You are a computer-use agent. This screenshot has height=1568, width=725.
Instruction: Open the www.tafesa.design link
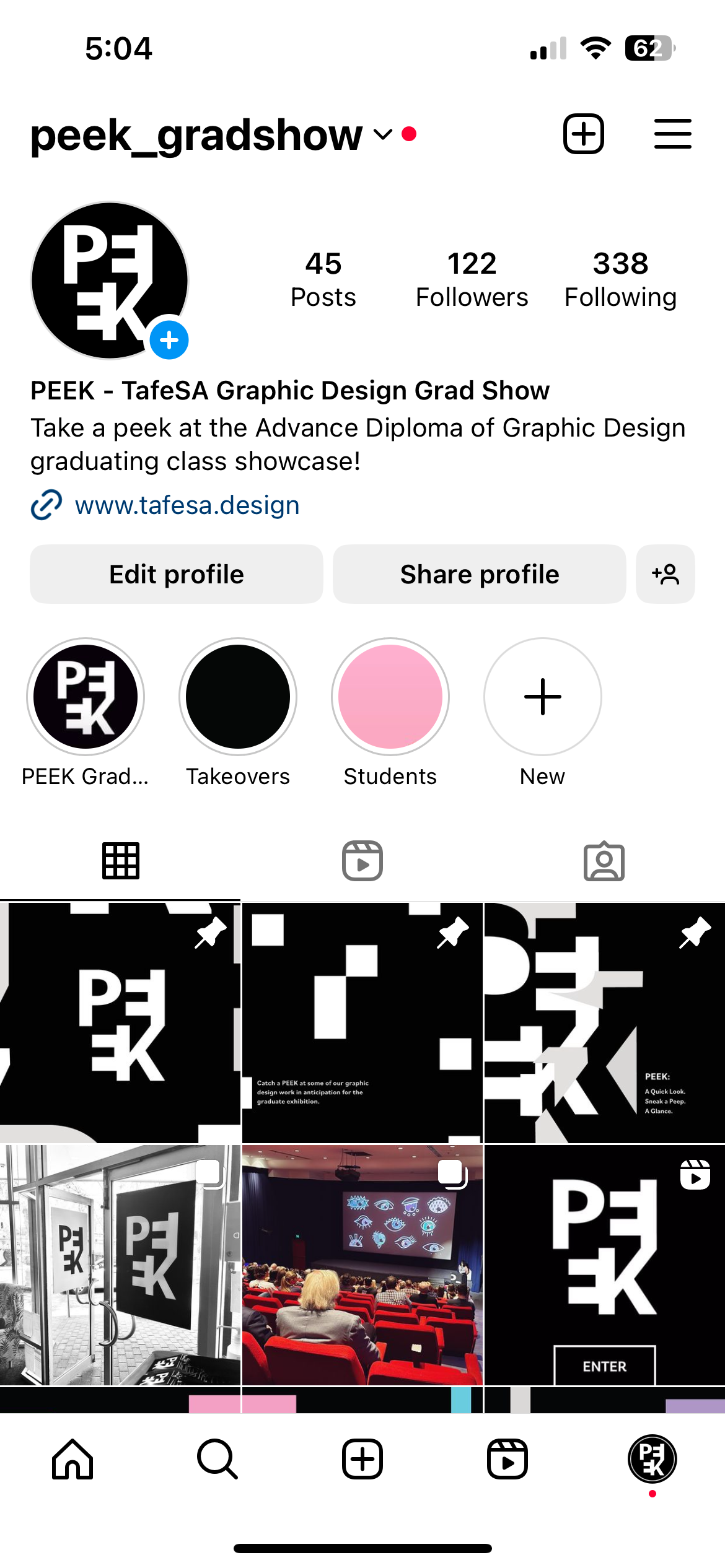(x=187, y=505)
